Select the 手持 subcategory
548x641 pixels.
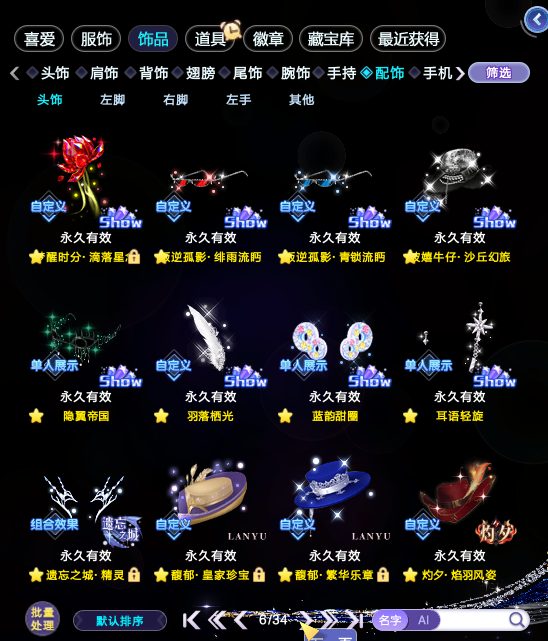click(341, 73)
